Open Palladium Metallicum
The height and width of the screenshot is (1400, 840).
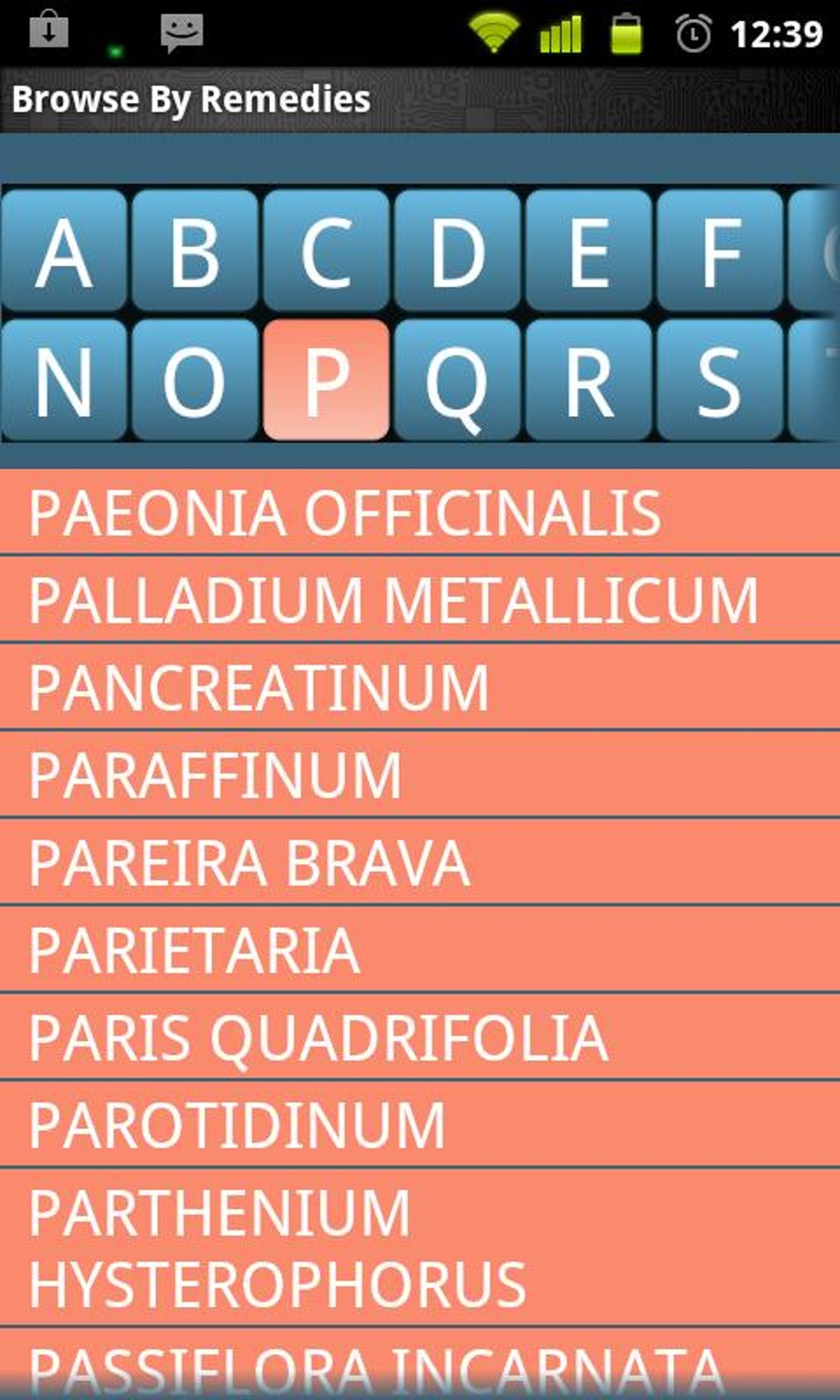(420, 600)
